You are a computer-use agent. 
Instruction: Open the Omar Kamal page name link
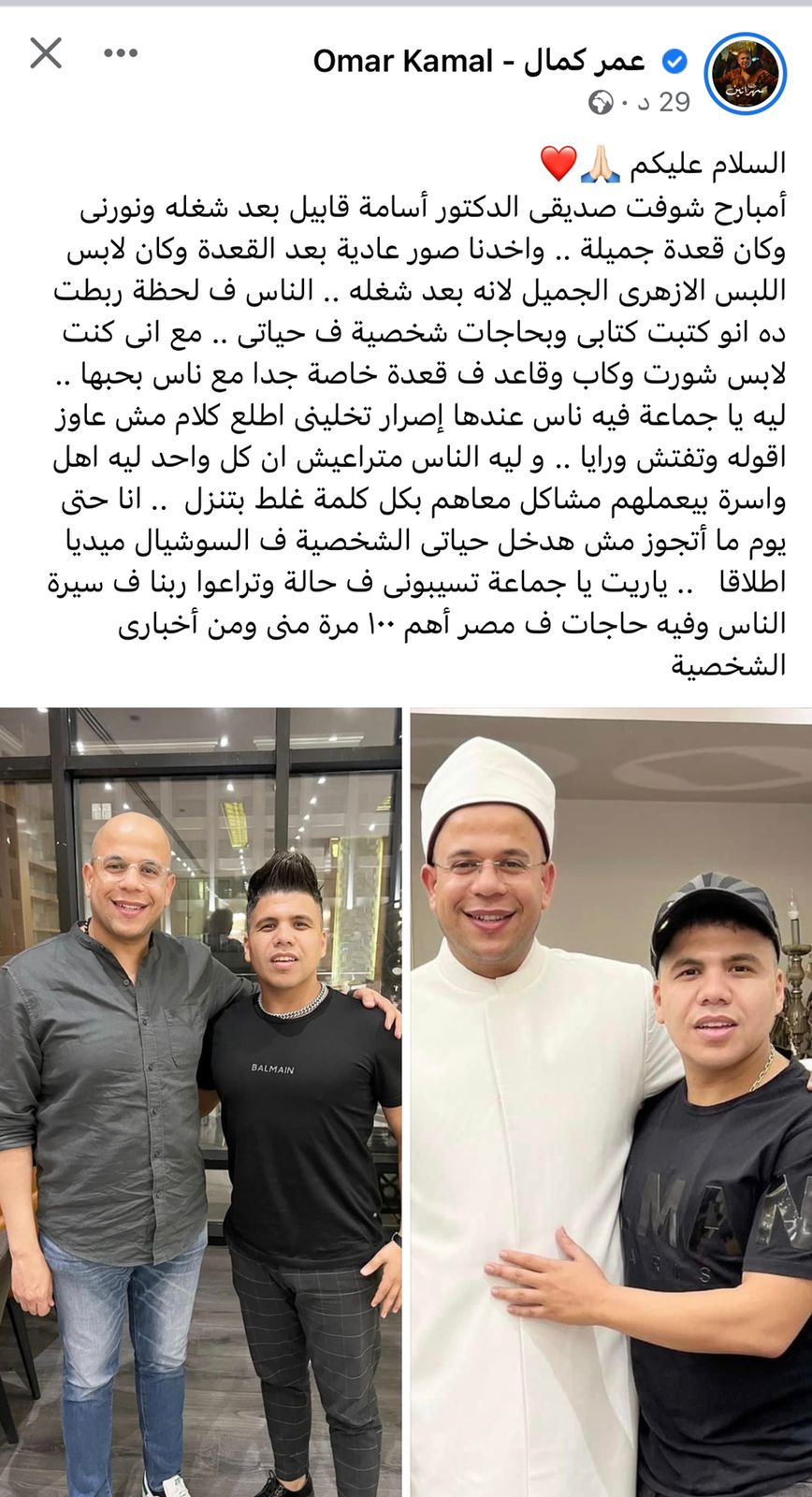coord(478,62)
